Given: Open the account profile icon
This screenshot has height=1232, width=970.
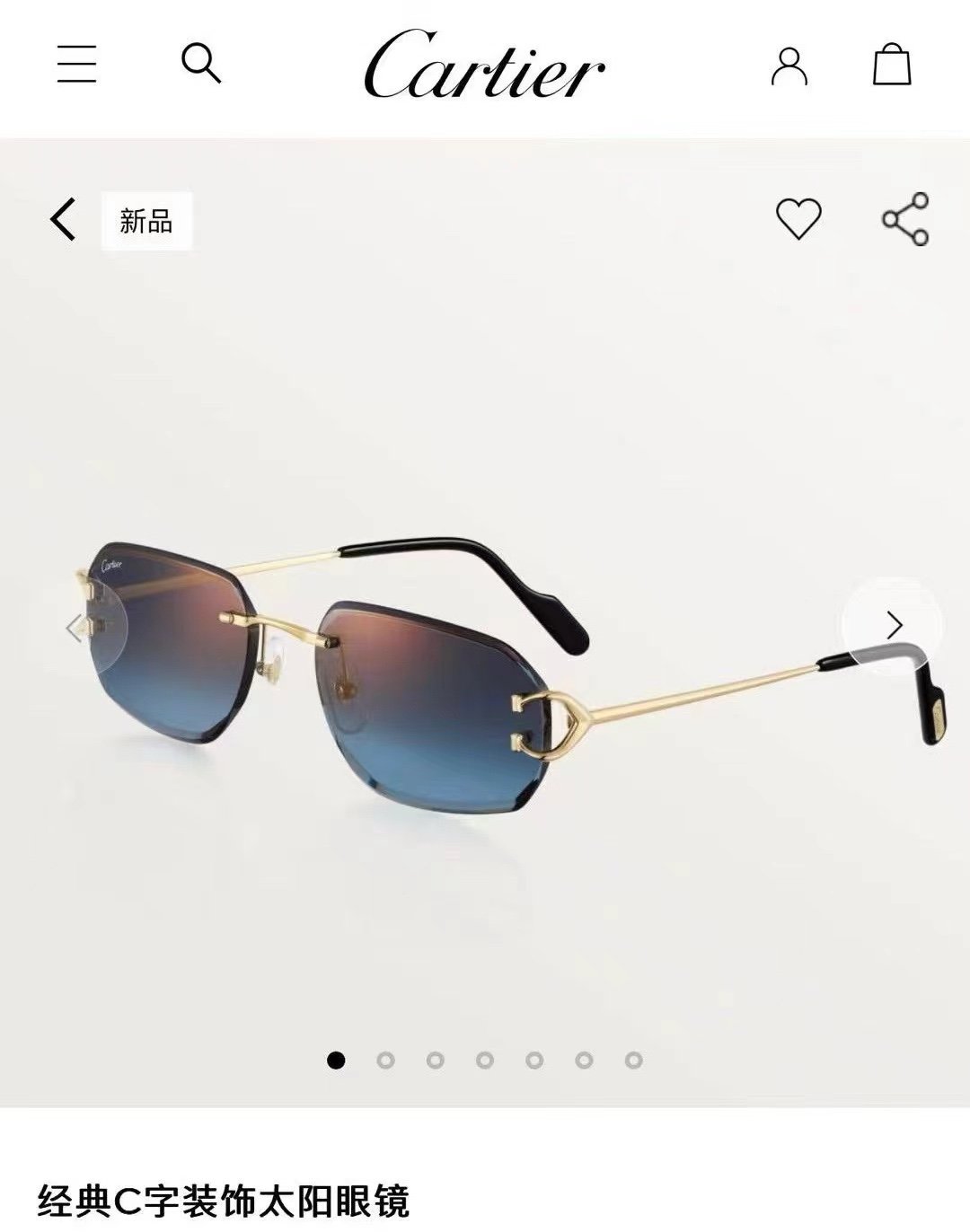Looking at the screenshot, I should pos(789,66).
